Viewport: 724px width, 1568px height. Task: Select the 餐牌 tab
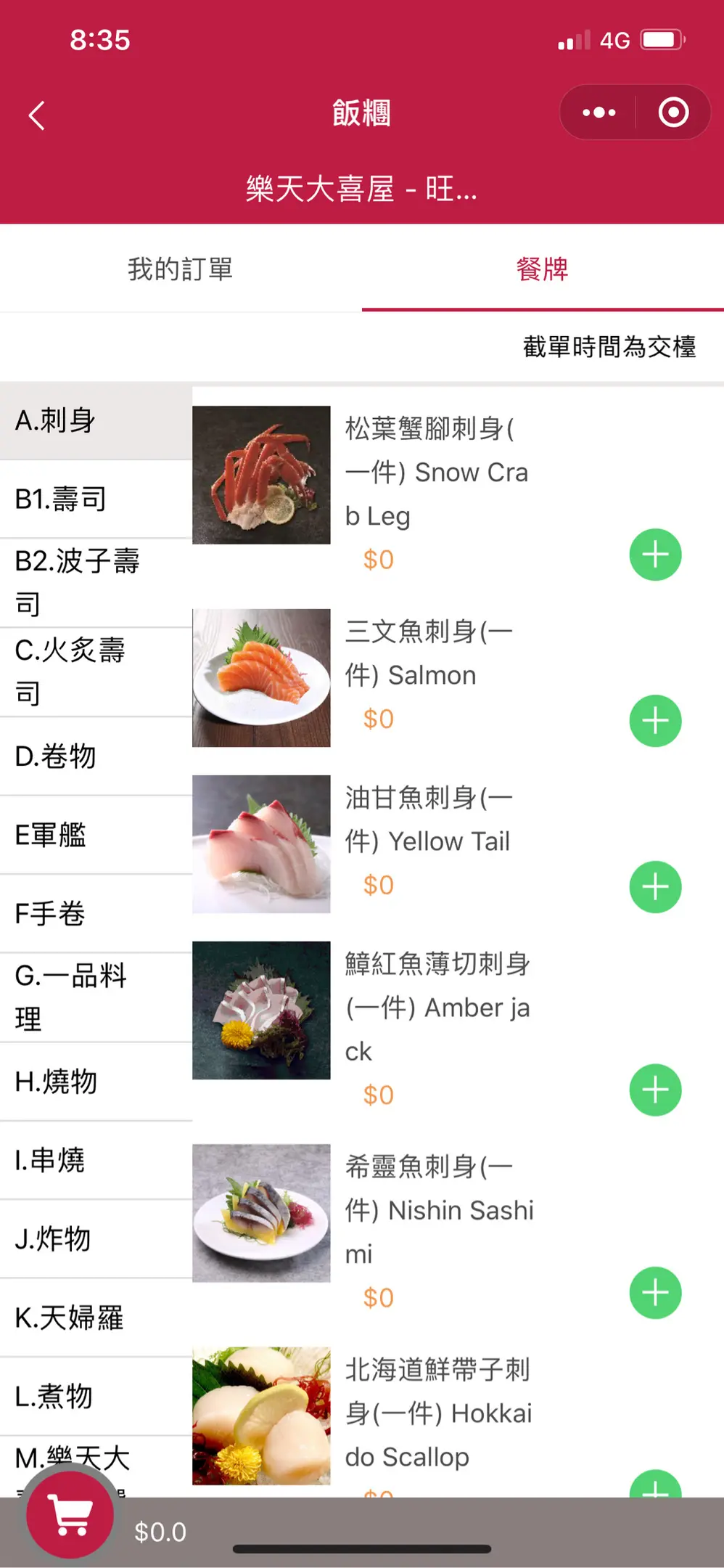point(542,269)
